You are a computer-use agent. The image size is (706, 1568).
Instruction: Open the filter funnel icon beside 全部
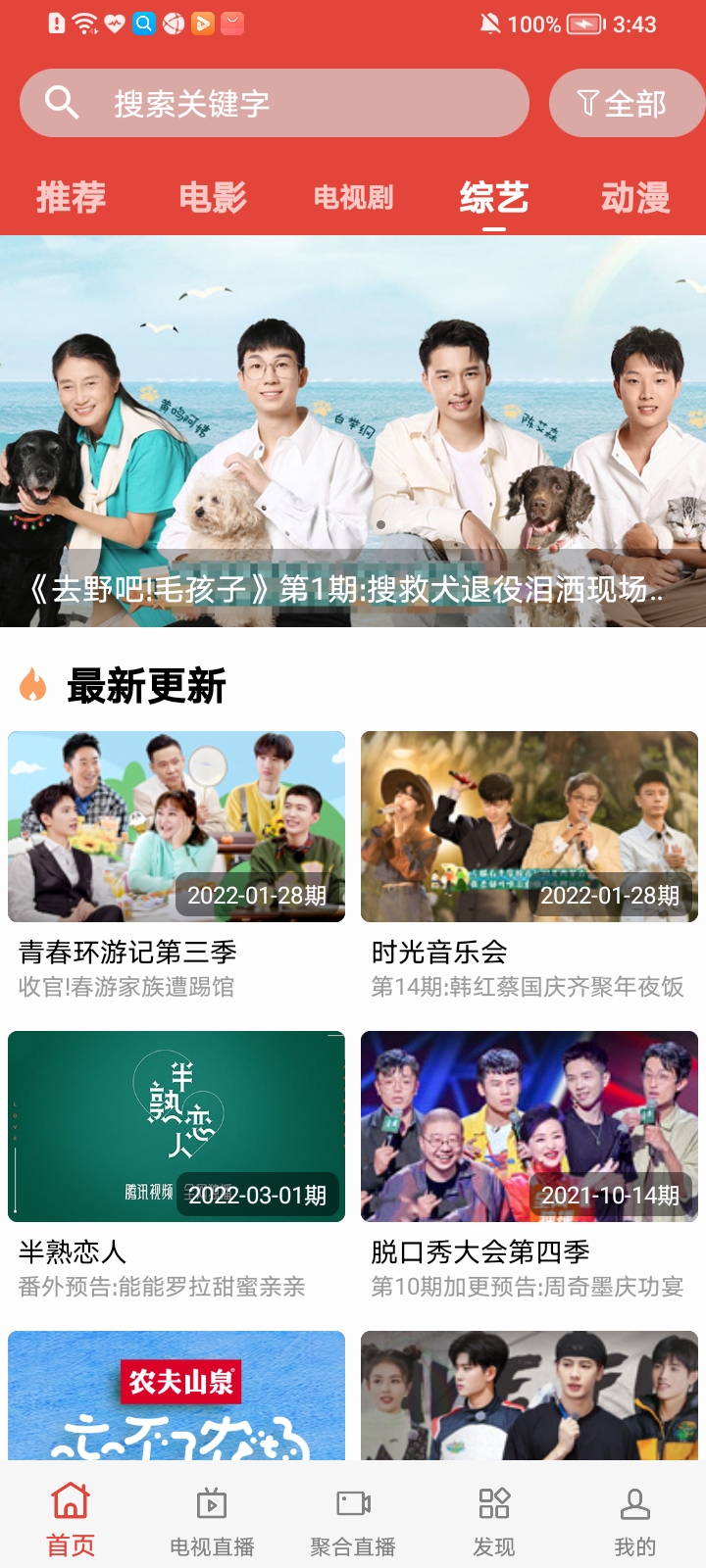586,101
